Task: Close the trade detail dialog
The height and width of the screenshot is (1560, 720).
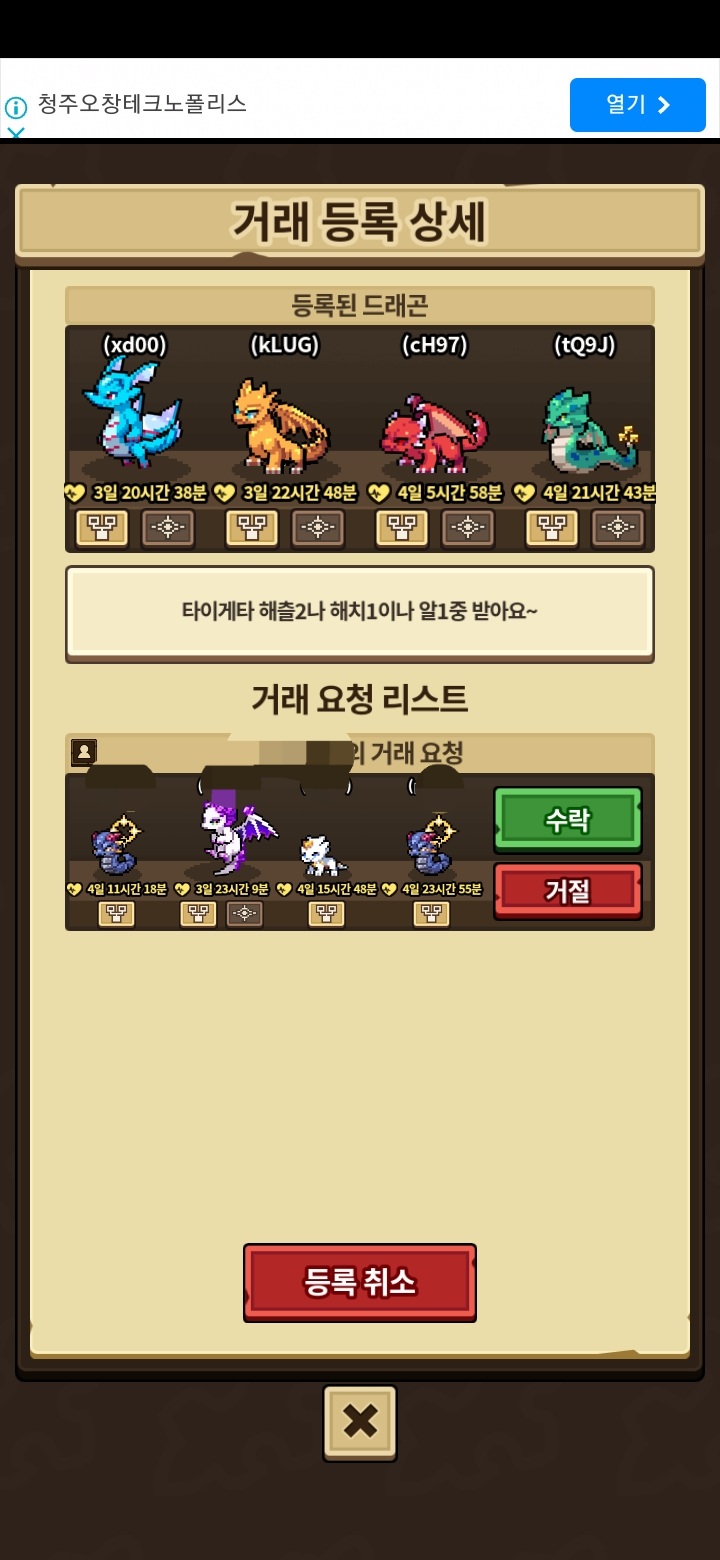Action: click(359, 1421)
